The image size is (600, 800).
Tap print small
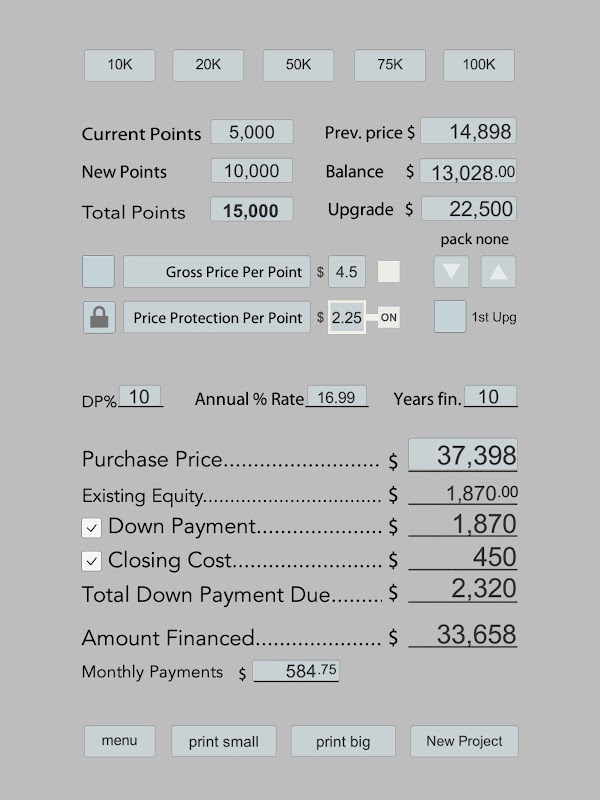point(223,741)
